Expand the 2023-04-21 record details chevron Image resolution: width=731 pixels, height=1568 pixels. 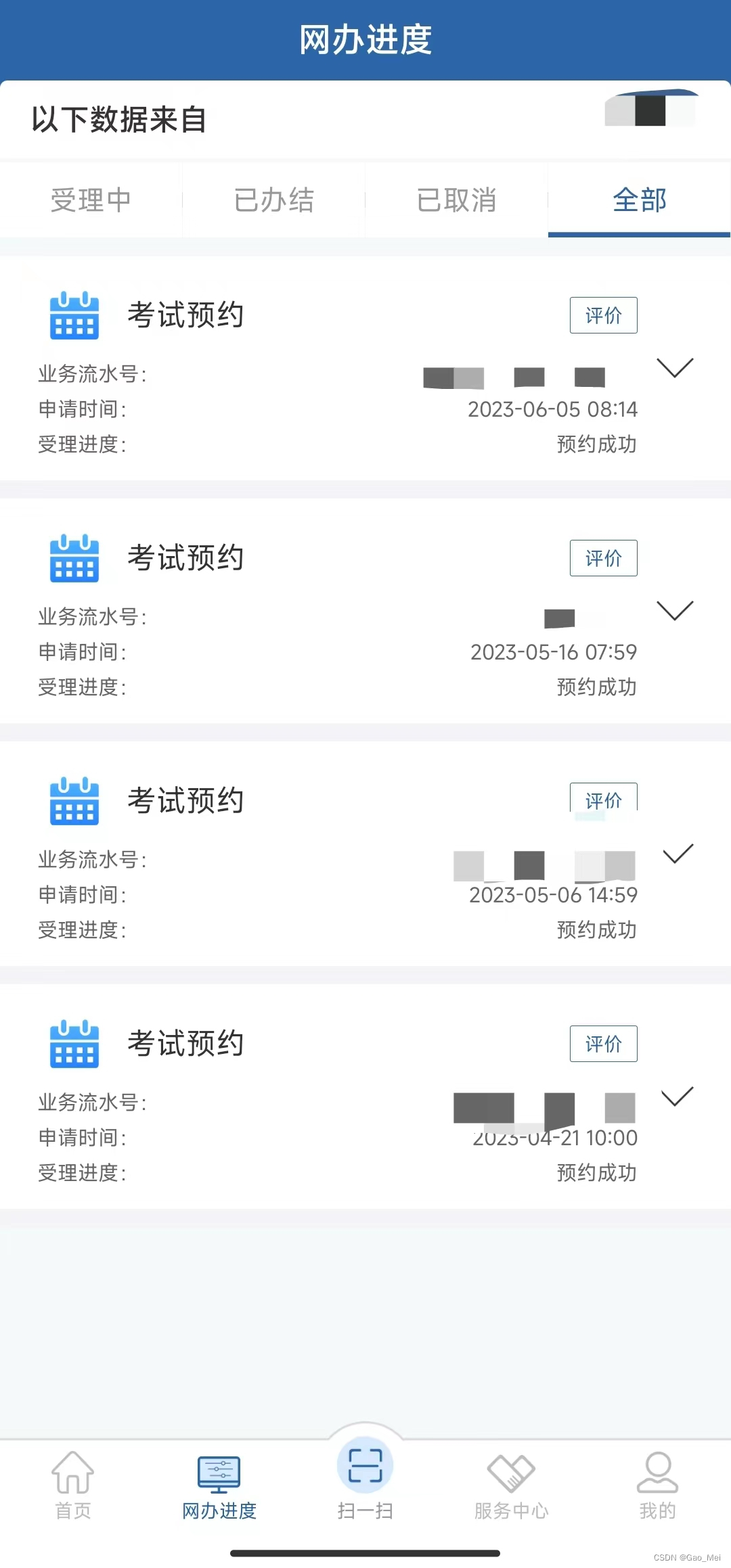coord(678,1096)
